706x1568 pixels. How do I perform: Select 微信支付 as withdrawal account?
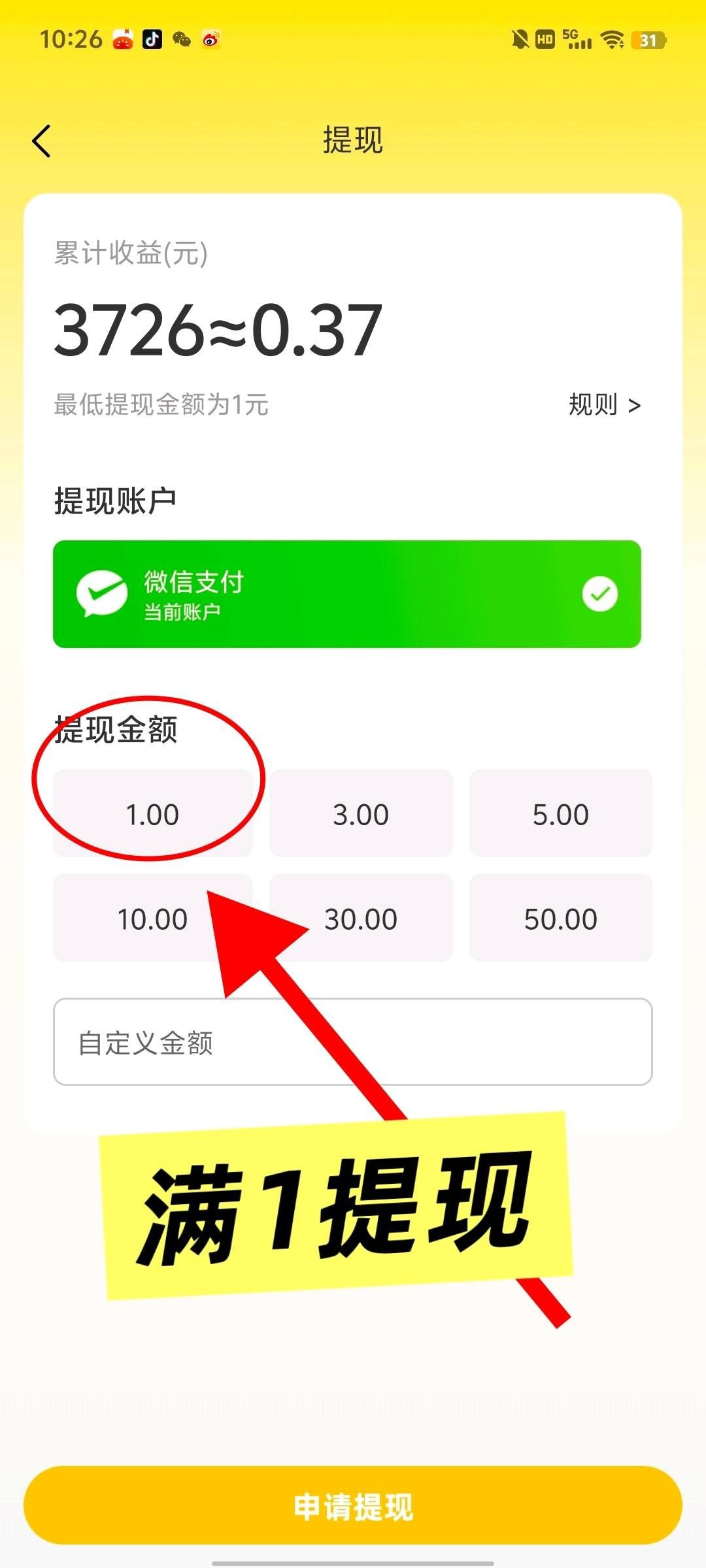click(x=346, y=594)
